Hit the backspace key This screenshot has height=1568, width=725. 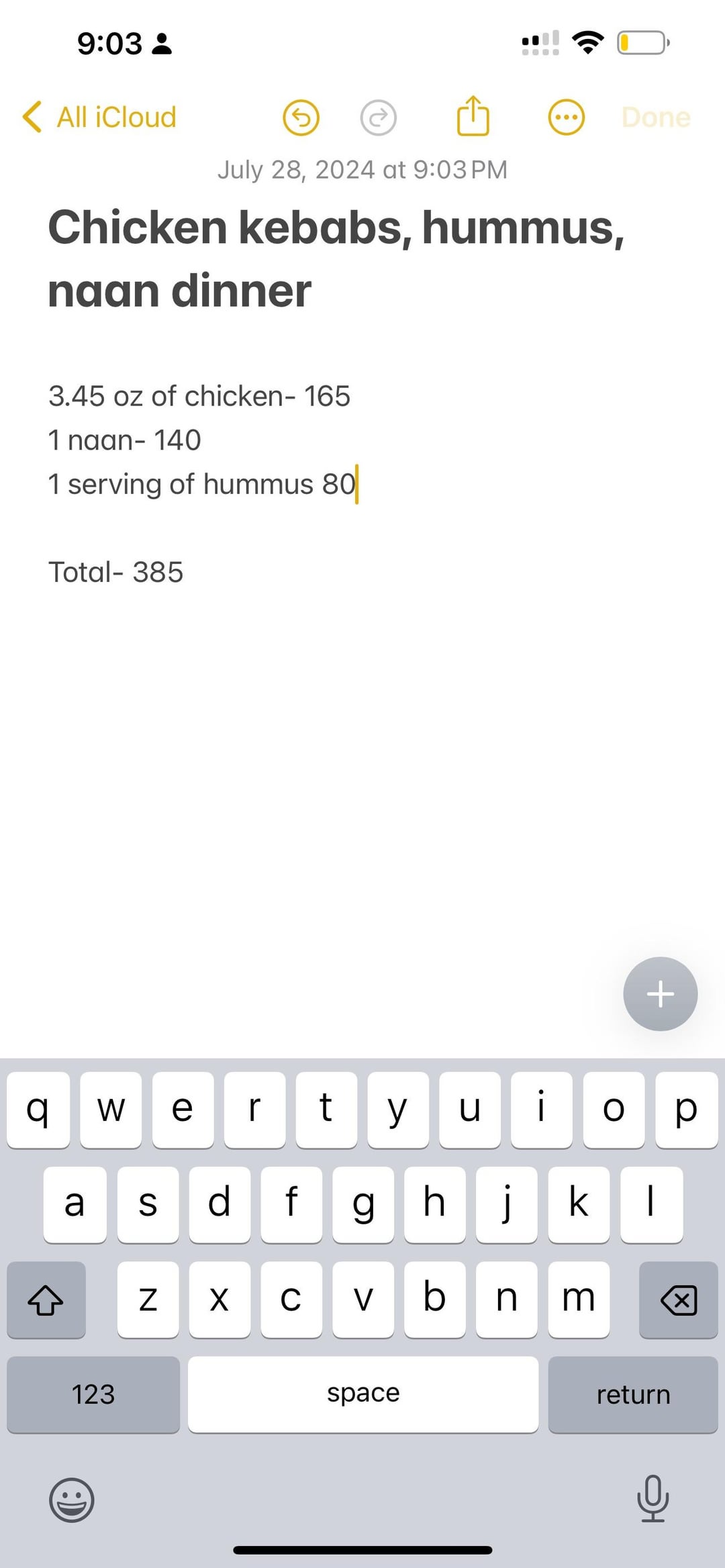(679, 1300)
